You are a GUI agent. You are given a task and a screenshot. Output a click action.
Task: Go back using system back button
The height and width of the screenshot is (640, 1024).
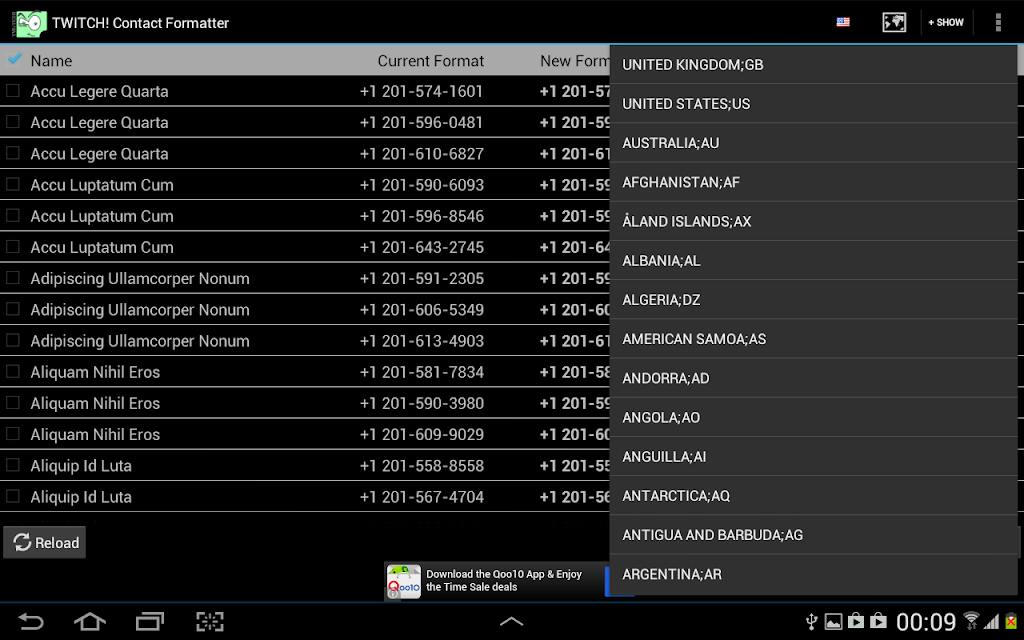[30, 621]
